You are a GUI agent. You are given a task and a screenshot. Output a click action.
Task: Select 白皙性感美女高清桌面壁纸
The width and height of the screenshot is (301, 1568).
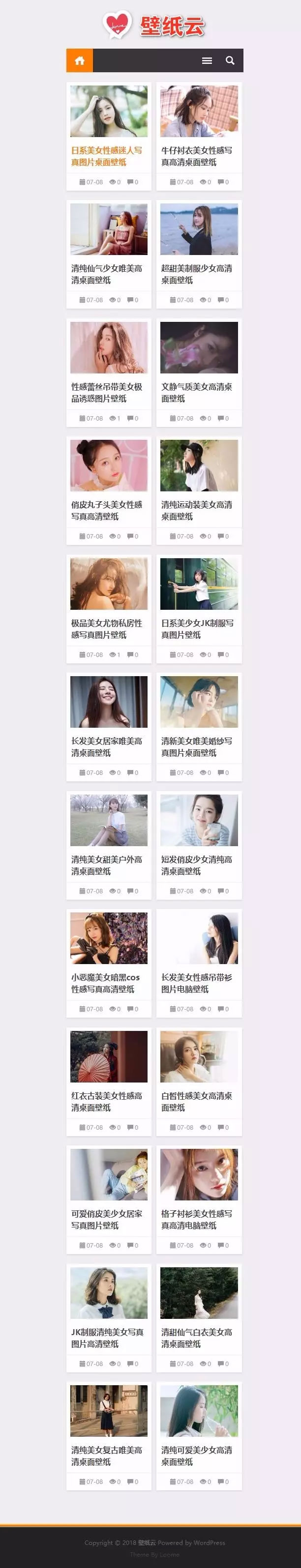point(196,1101)
